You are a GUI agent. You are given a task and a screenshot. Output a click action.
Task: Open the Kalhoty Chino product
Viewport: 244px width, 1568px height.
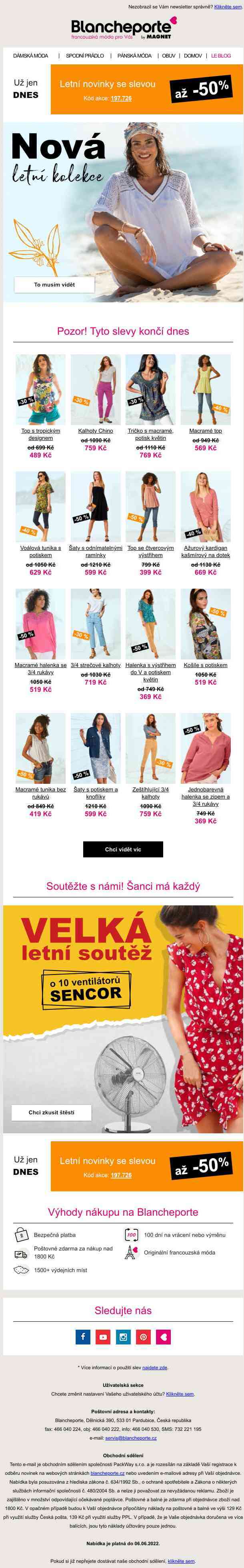coord(96,430)
